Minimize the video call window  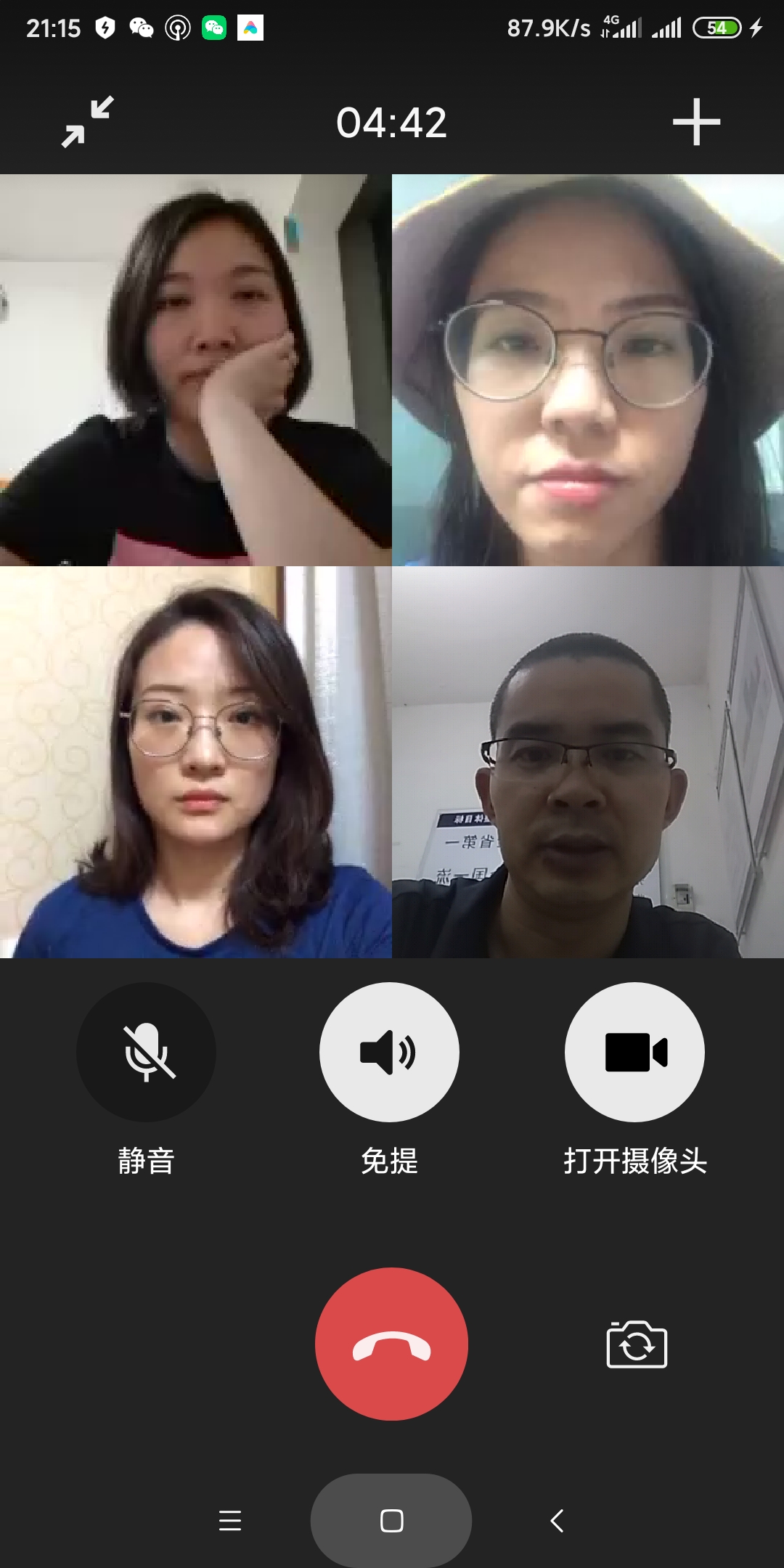[x=87, y=122]
